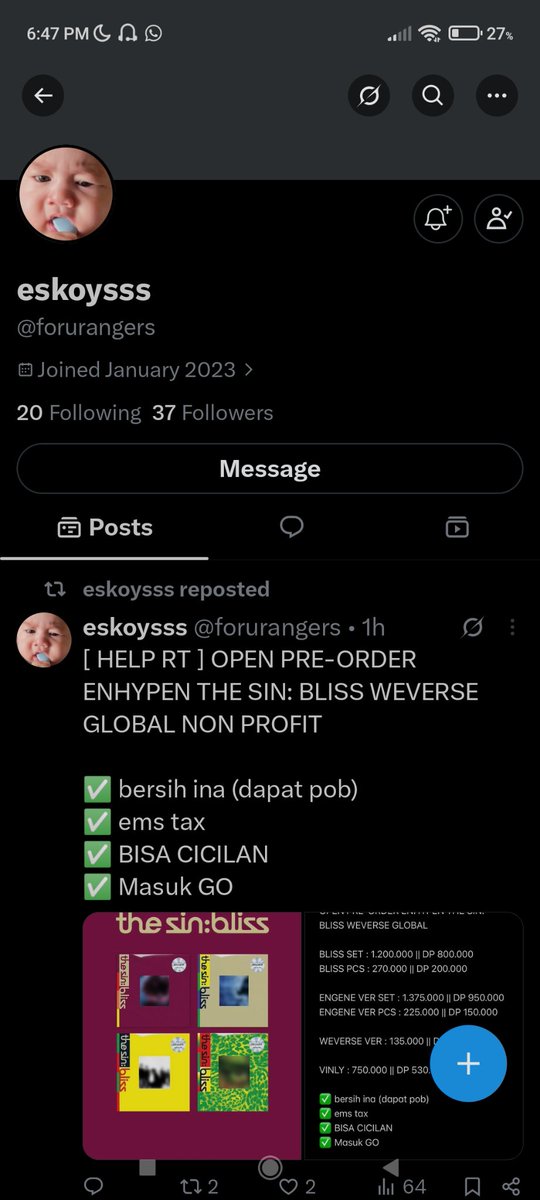This screenshot has height=1200, width=540.
Task: Switch to the Media tab
Action: 457,527
